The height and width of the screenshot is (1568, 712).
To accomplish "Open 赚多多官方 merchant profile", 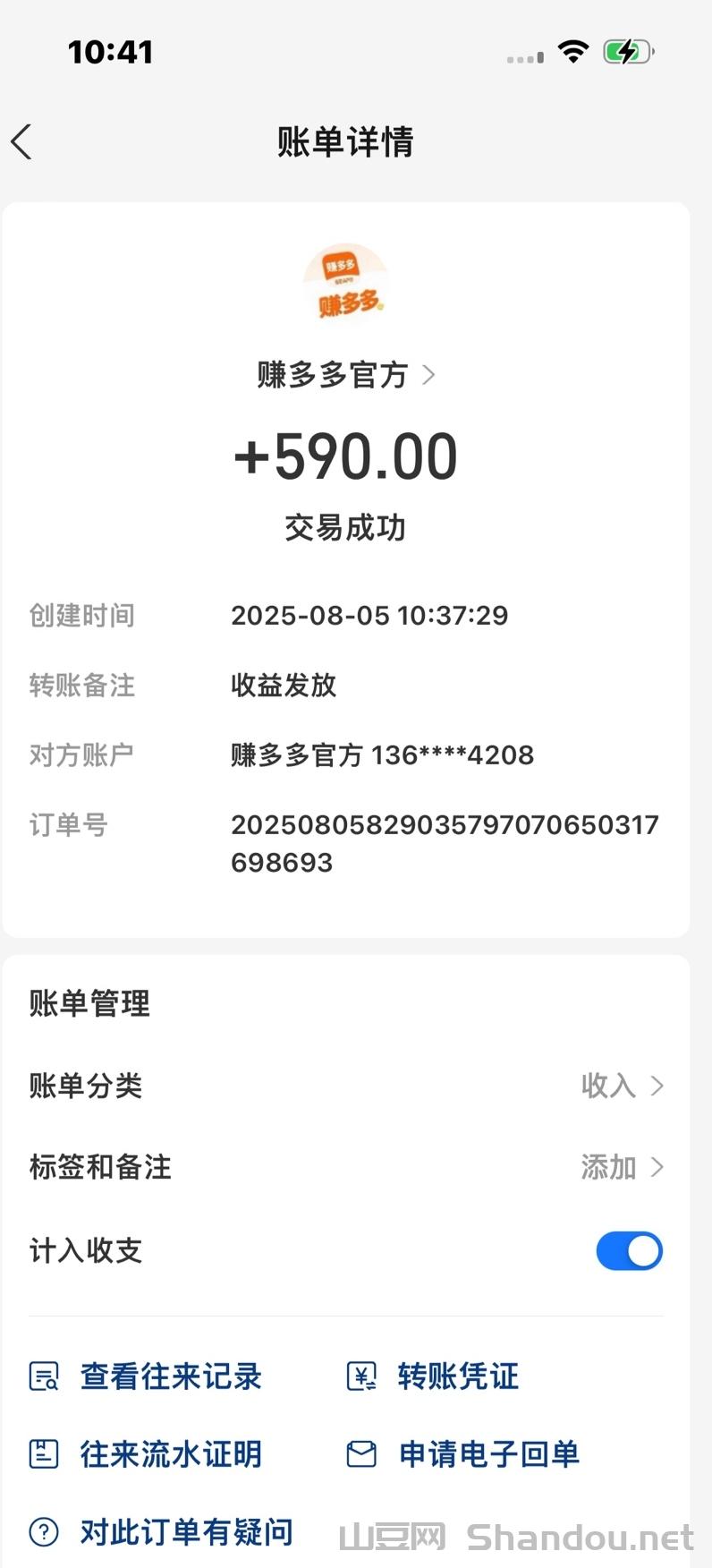I will (345, 375).
